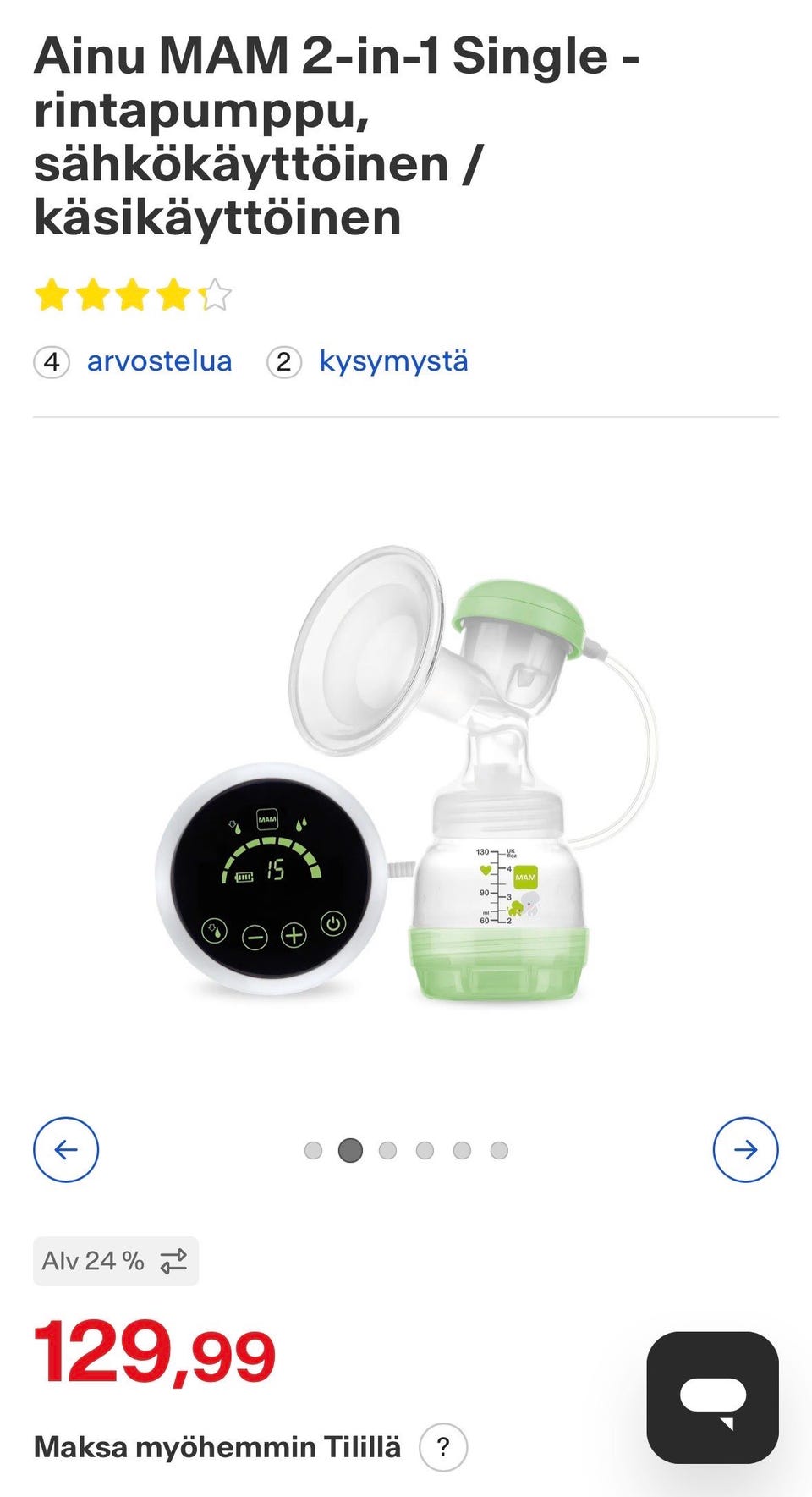Toggle the Alv 24 % tax switch
The width and height of the screenshot is (812, 1497).
(116, 1261)
